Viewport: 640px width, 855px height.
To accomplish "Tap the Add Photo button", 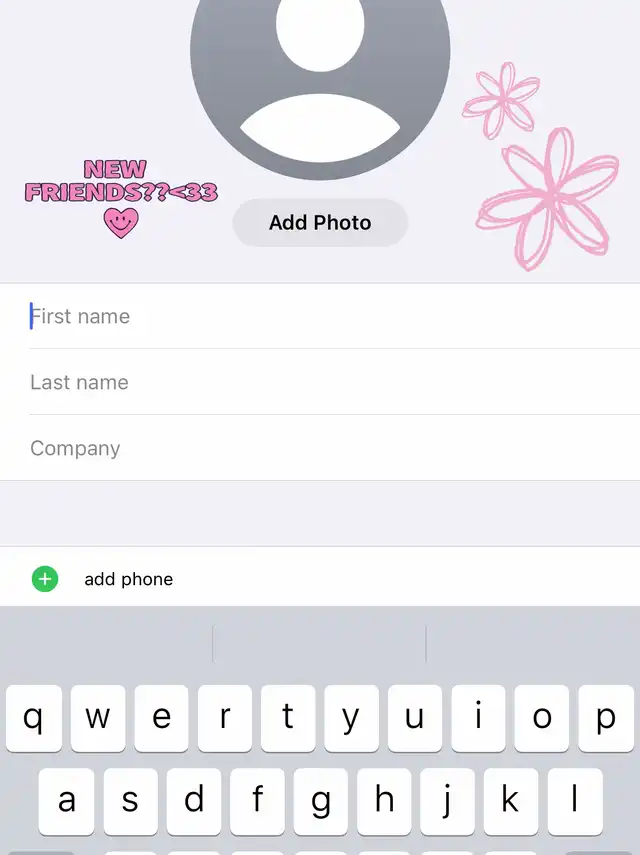I will click(320, 223).
